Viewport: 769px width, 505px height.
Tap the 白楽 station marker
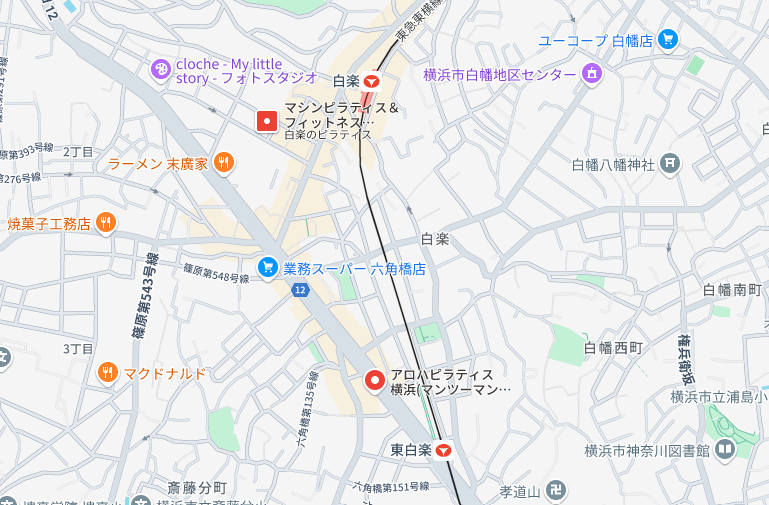pos(372,81)
